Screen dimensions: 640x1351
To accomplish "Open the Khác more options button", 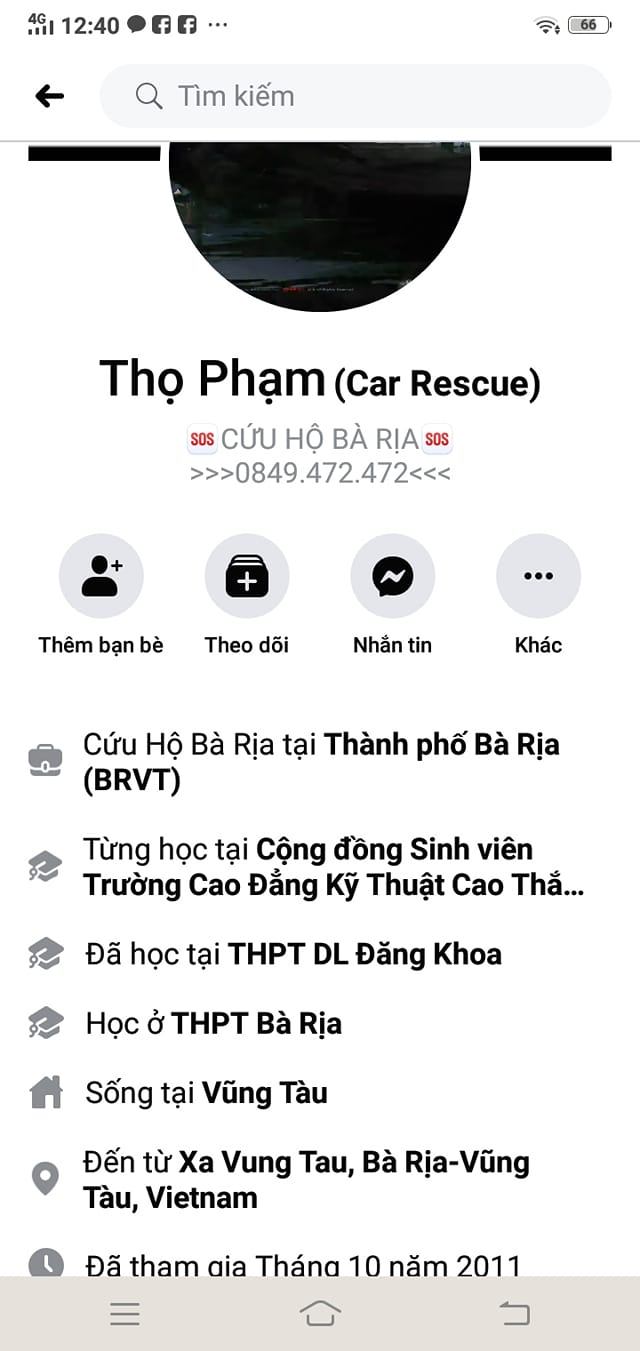I will pyautogui.click(x=538, y=577).
